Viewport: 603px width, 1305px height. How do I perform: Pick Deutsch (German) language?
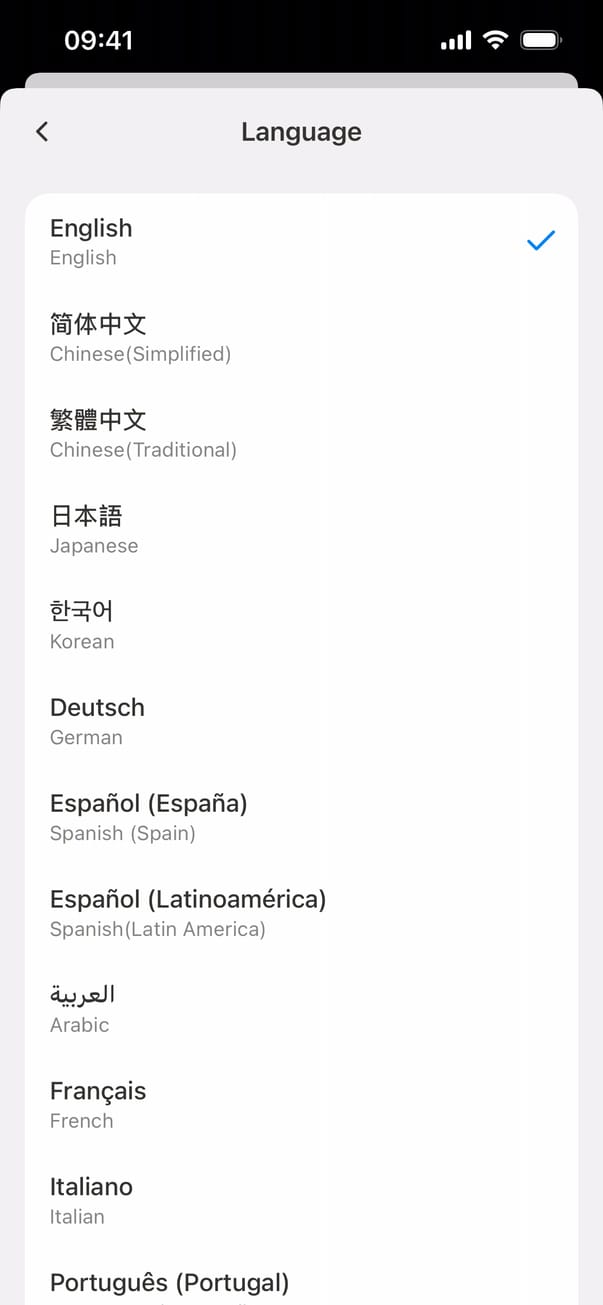coord(300,721)
